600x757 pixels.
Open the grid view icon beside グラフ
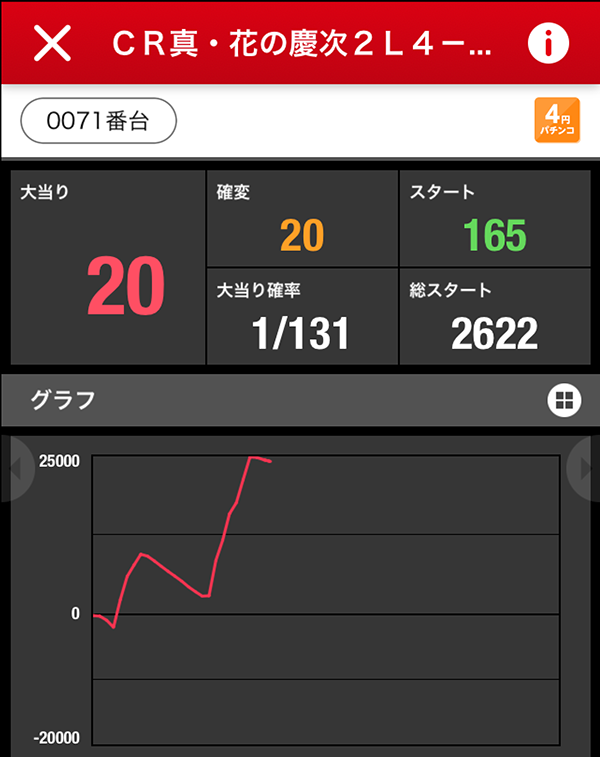(563, 401)
